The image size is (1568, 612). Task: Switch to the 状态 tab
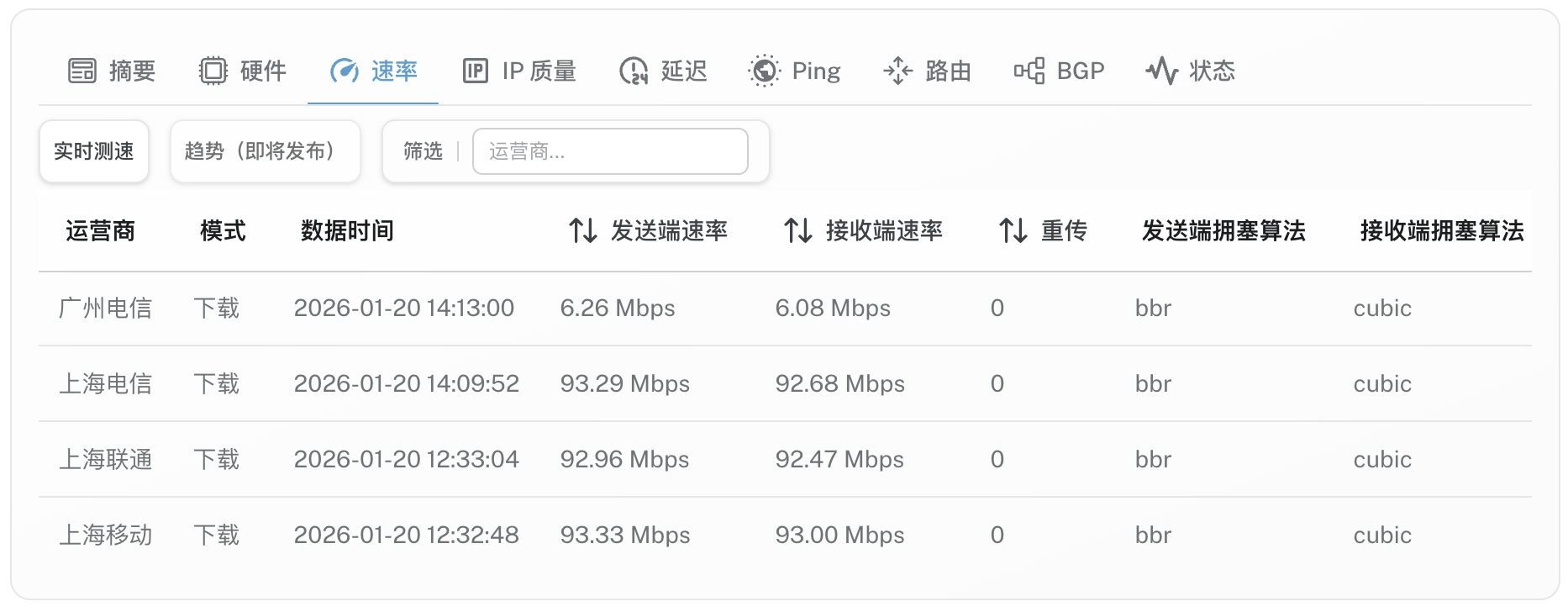point(1190,71)
